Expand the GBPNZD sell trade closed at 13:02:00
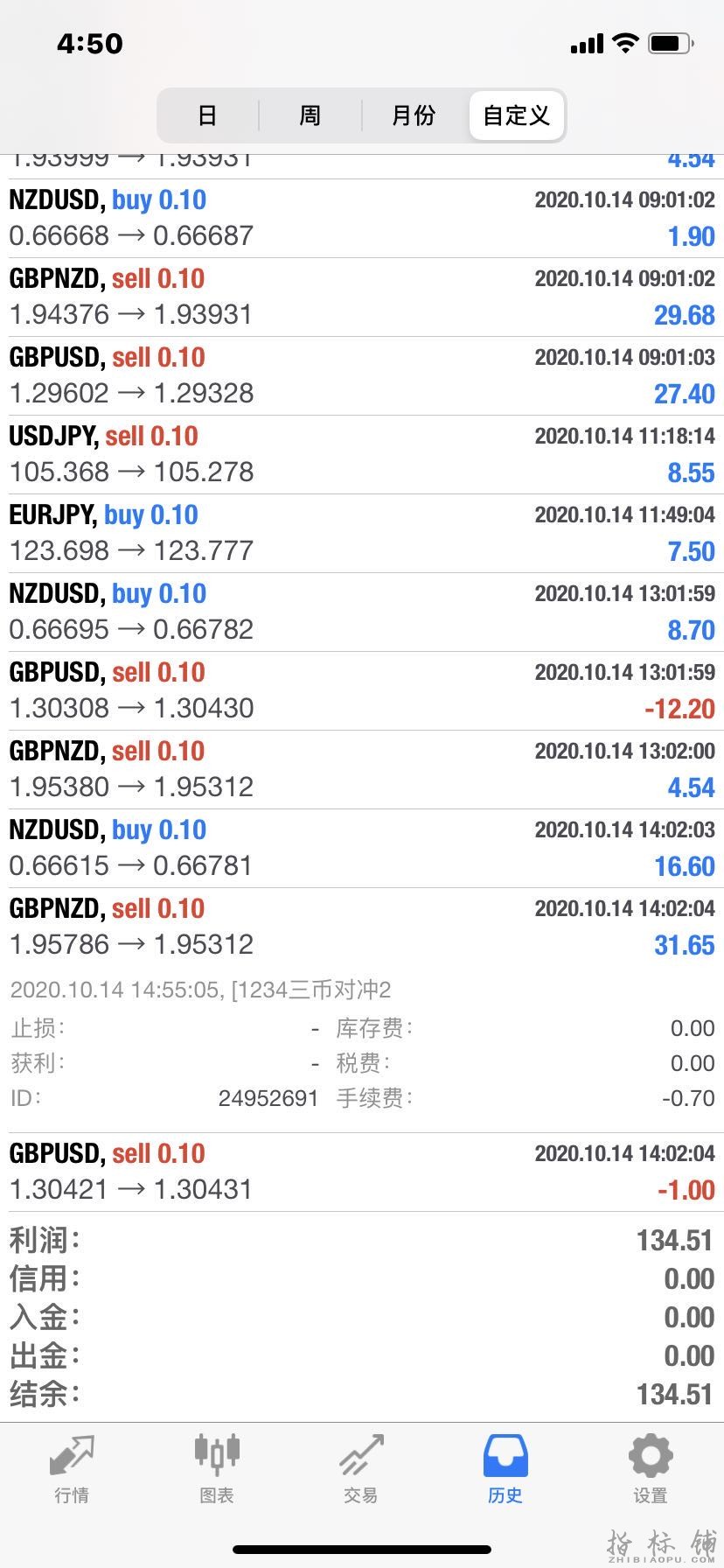Screen dimensions: 724x1568 [x=362, y=769]
